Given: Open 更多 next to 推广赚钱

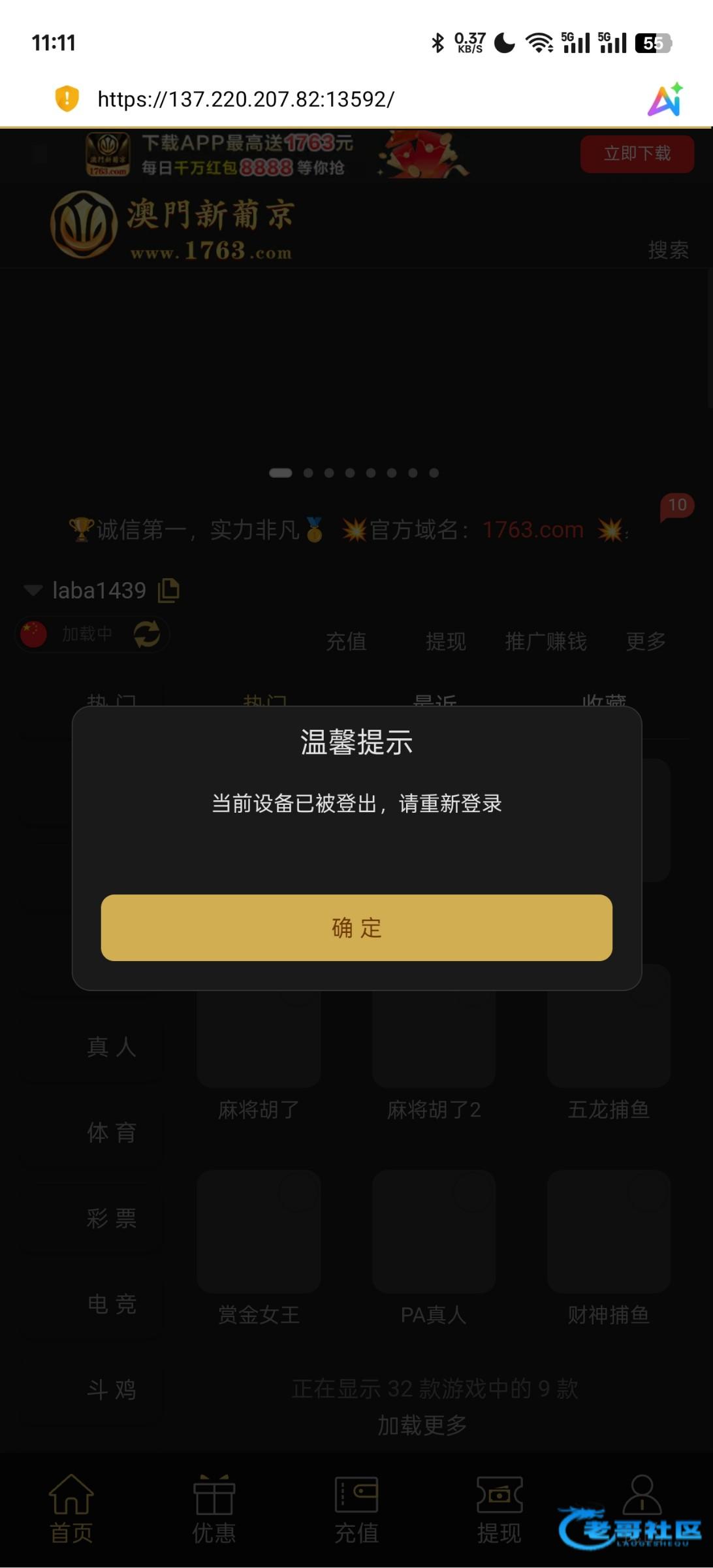Looking at the screenshot, I should click(646, 641).
